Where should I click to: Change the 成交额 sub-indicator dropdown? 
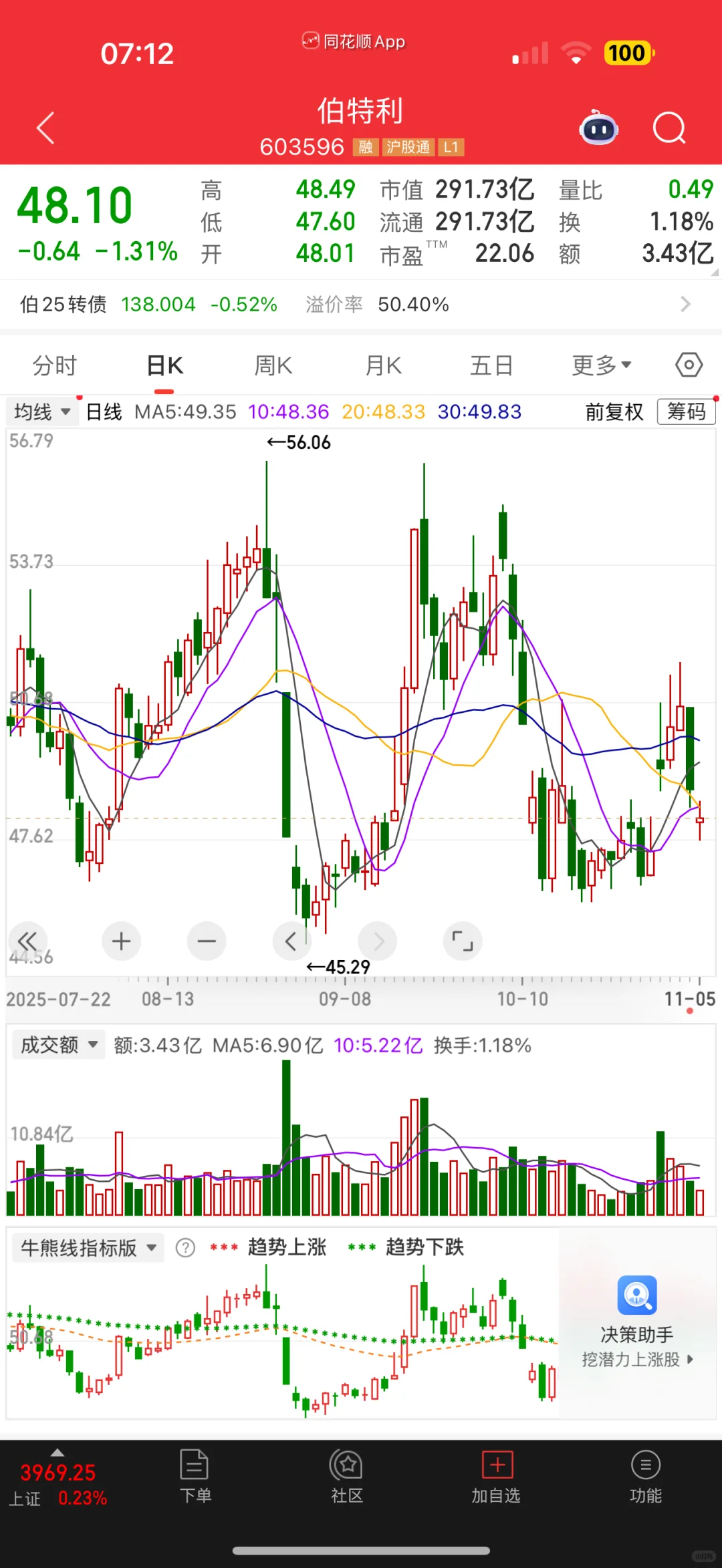pos(59,1045)
